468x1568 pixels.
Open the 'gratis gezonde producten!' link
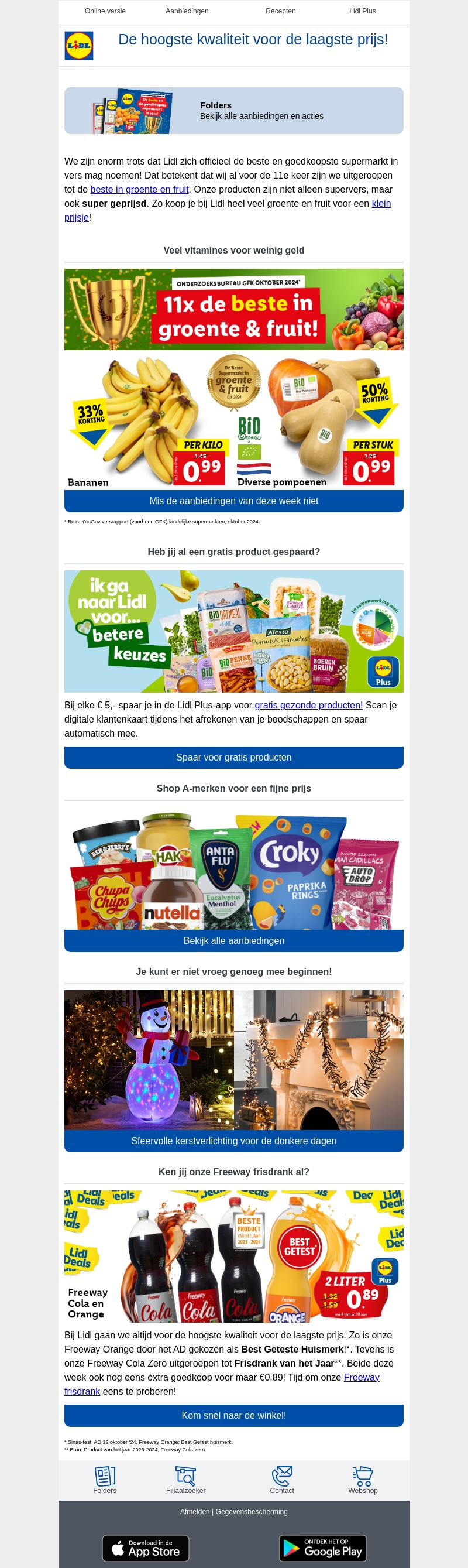pos(308,705)
